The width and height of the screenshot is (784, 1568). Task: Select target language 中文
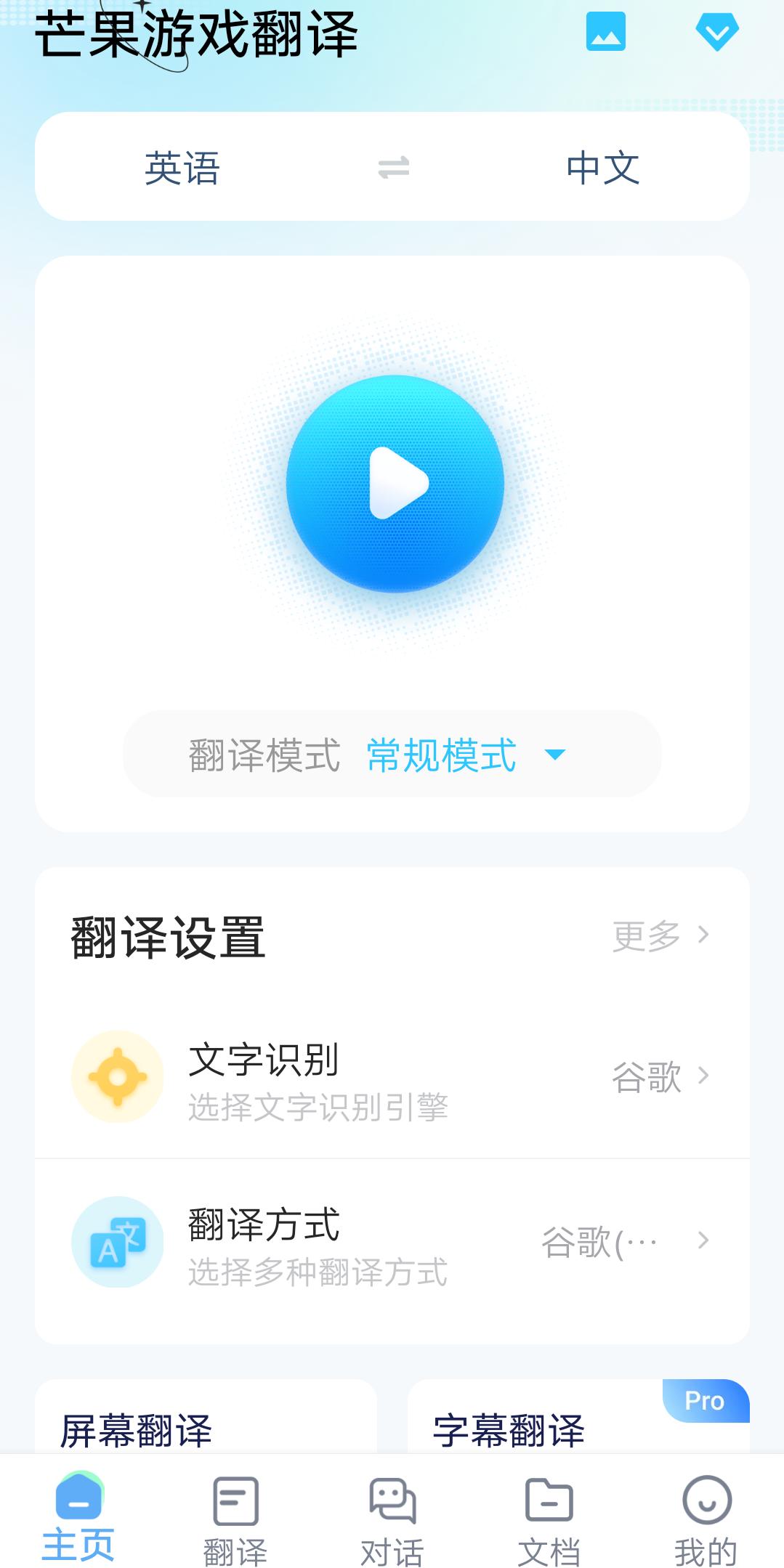point(602,168)
